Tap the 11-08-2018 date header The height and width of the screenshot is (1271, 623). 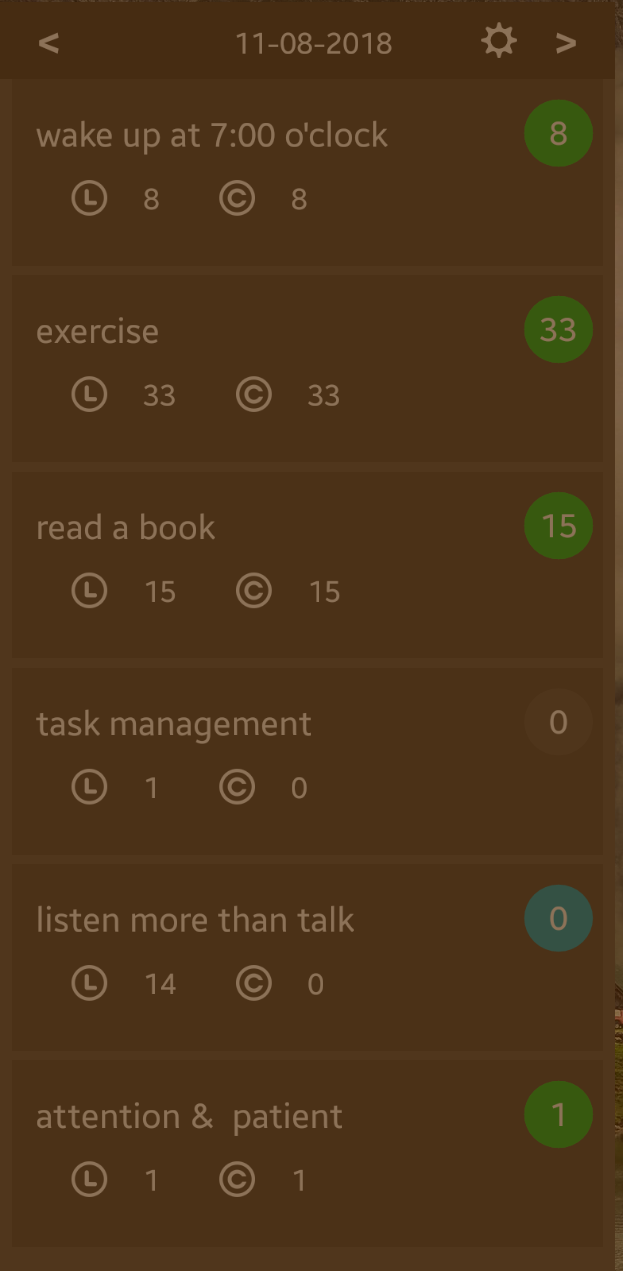tap(313, 44)
